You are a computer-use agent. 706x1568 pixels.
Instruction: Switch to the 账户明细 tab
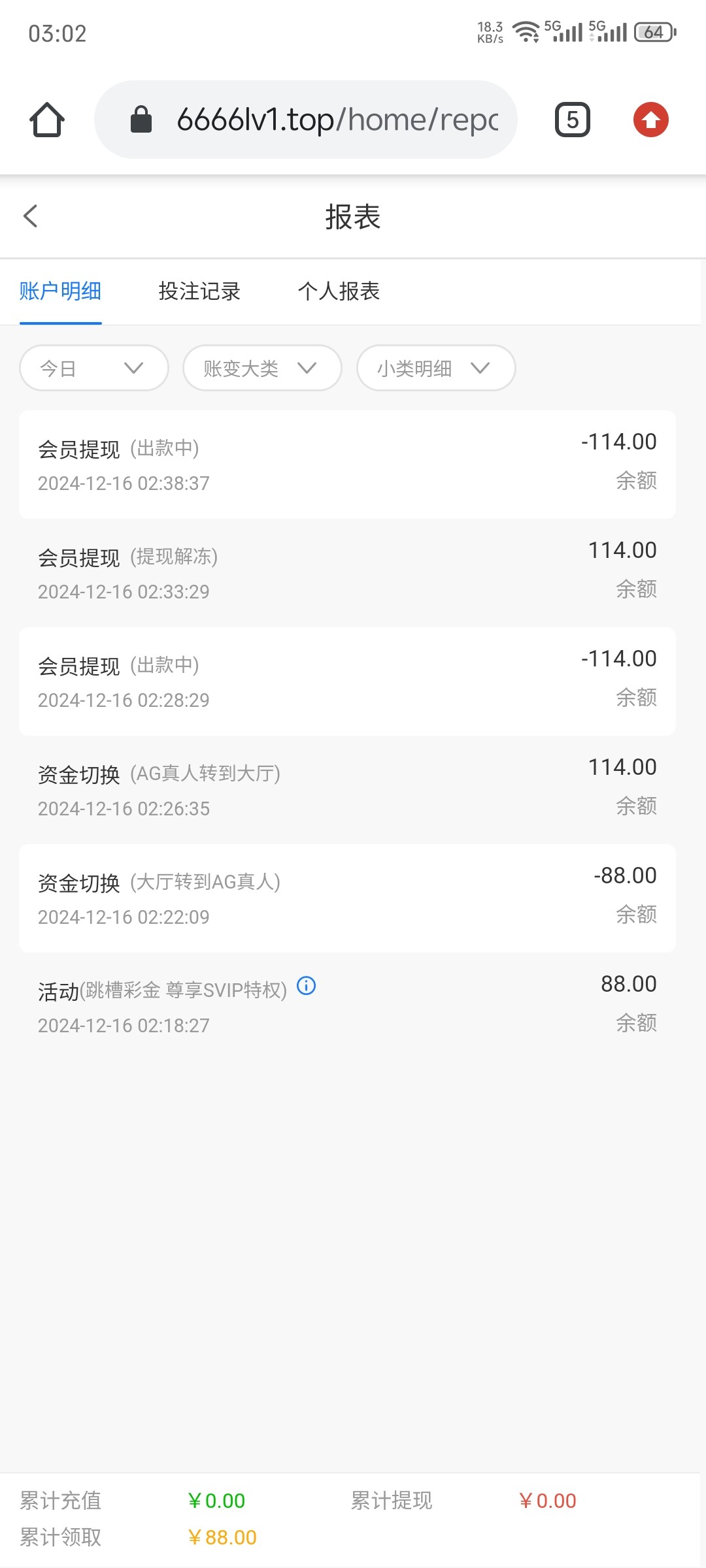pos(60,291)
